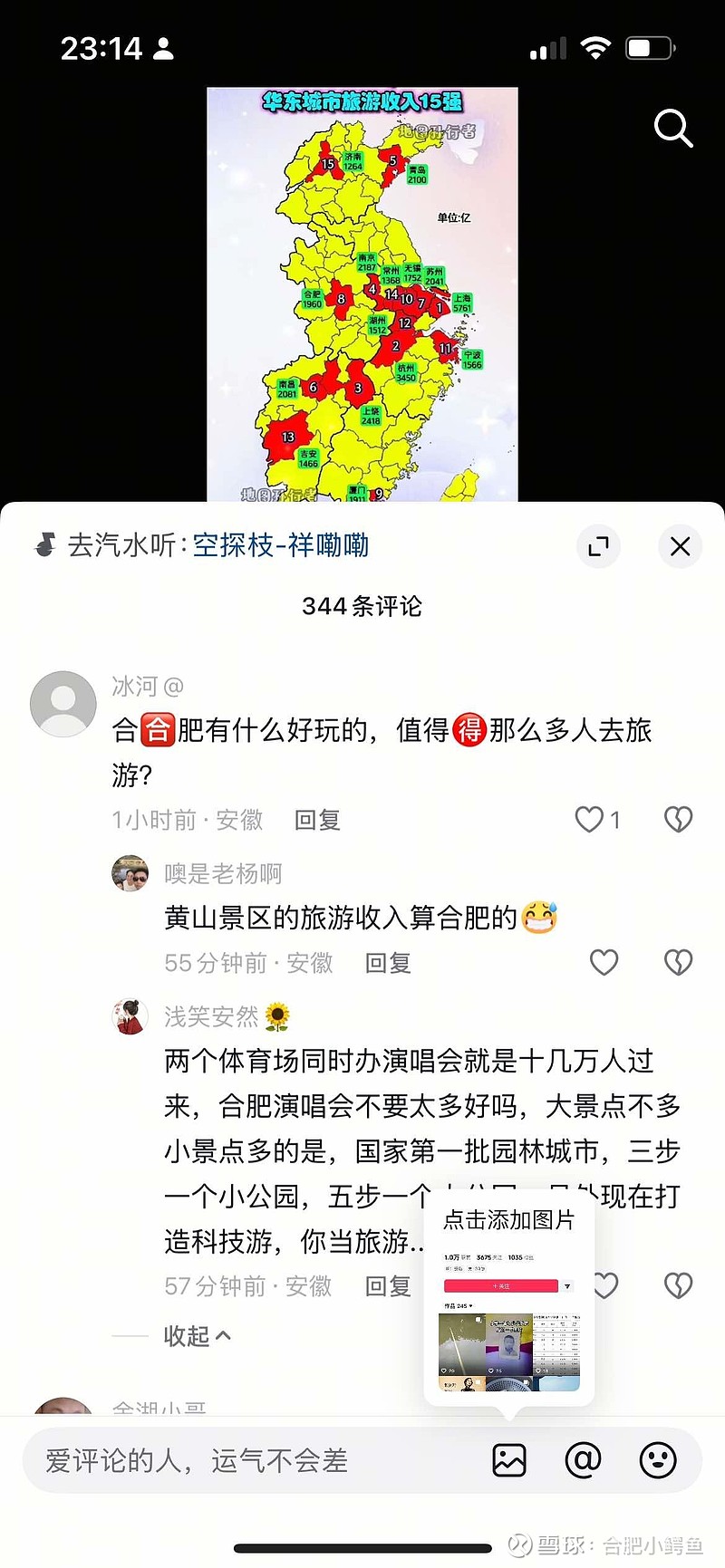Like 噢是老杨啊's reply with the heart
This screenshot has width=725, height=1568.
pos(604,962)
